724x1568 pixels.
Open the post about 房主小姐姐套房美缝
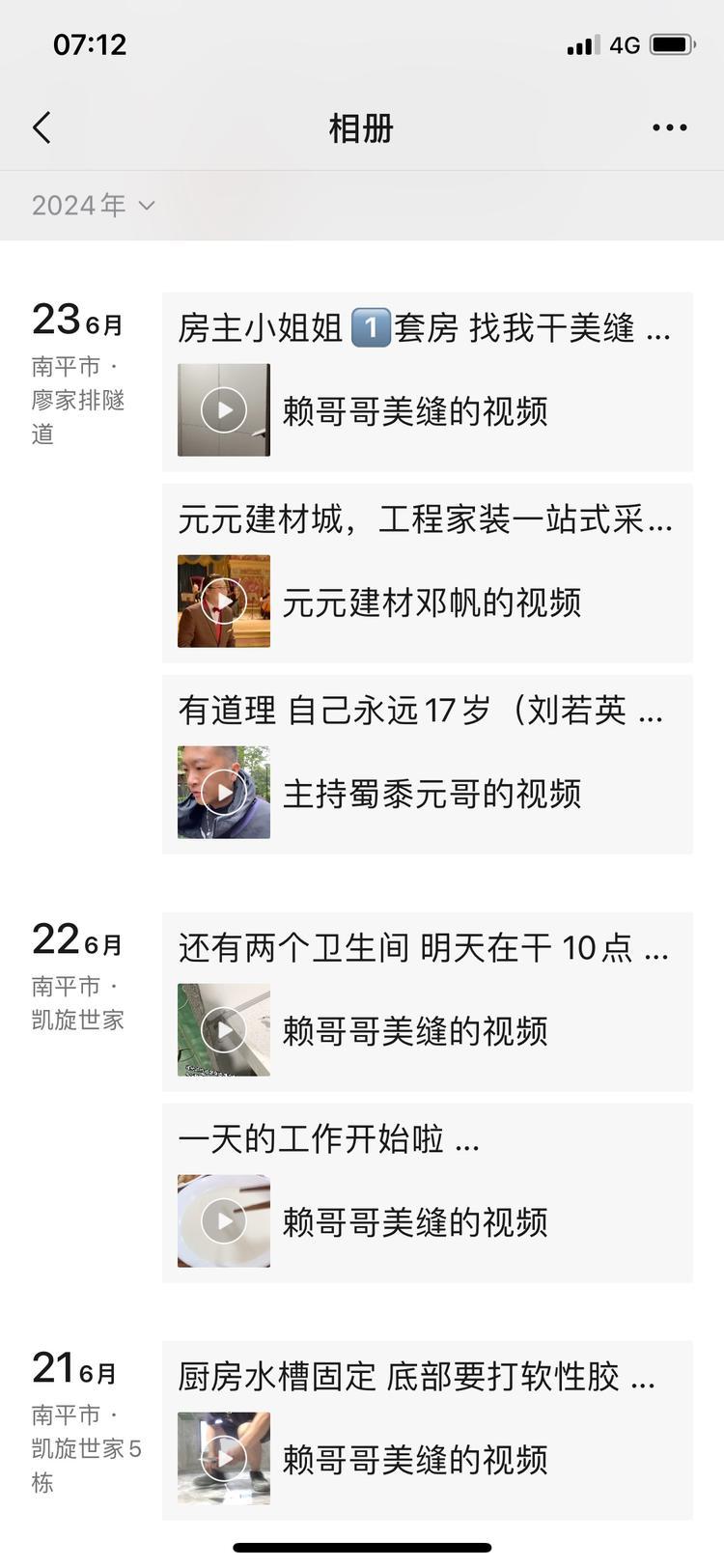click(427, 381)
